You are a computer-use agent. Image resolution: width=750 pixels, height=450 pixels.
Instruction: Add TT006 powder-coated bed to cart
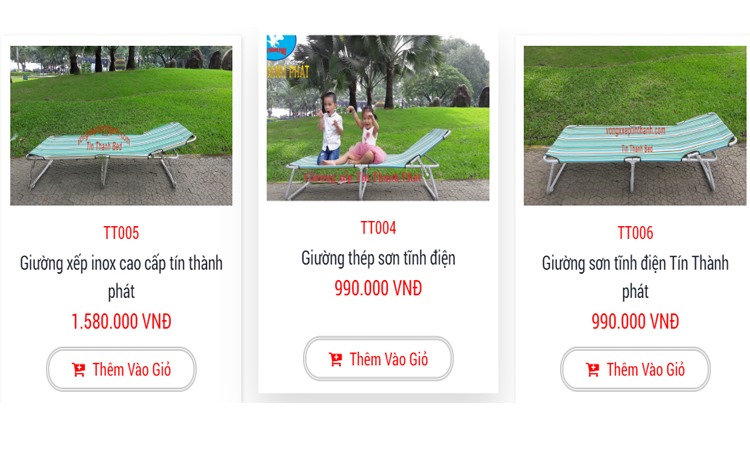(x=635, y=369)
